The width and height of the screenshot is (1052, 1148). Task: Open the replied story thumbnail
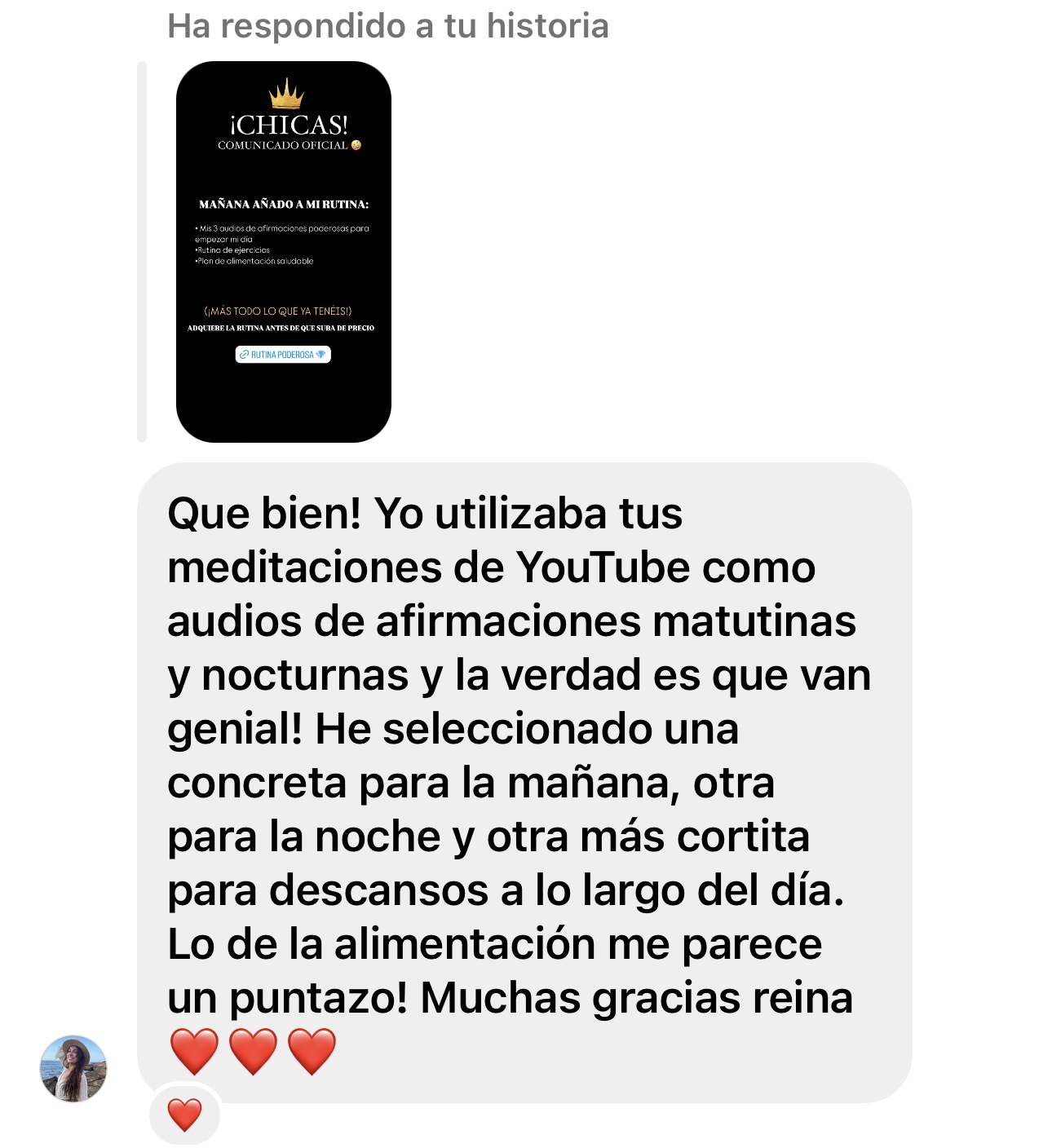283,251
